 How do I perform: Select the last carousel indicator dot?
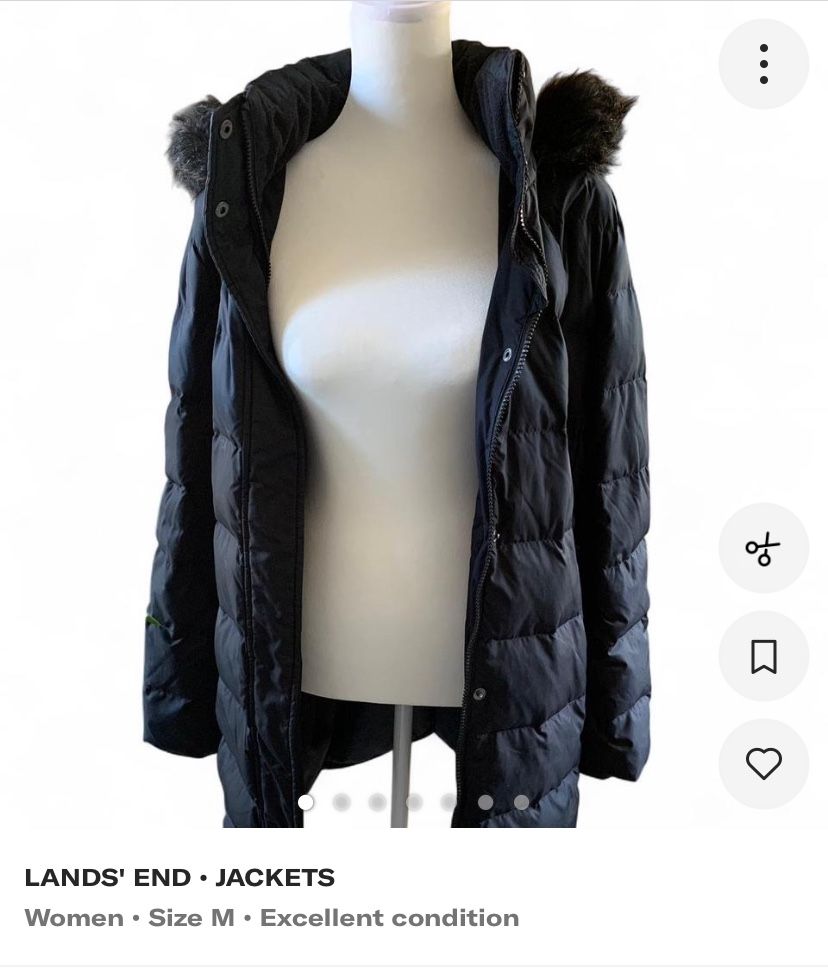click(521, 802)
